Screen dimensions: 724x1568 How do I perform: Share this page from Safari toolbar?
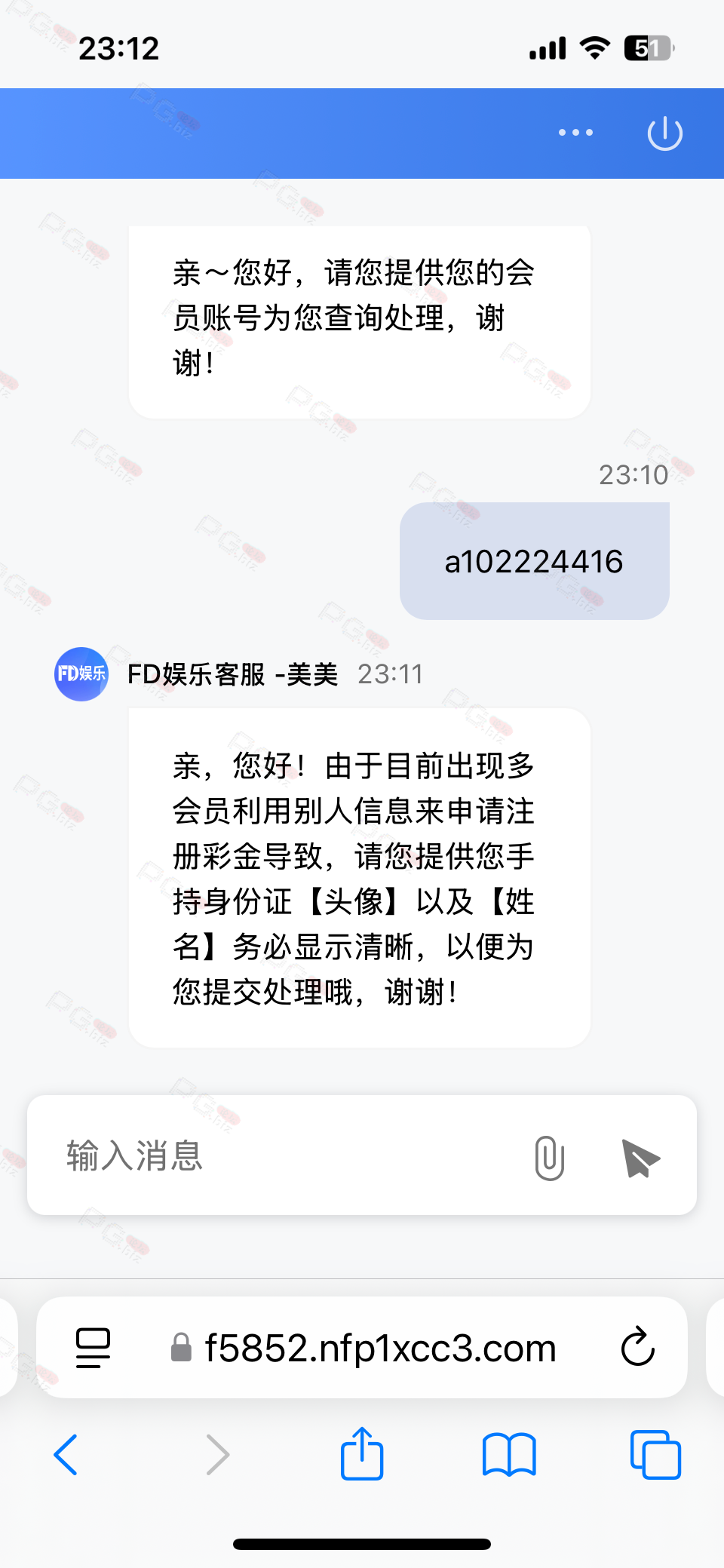click(x=362, y=1453)
